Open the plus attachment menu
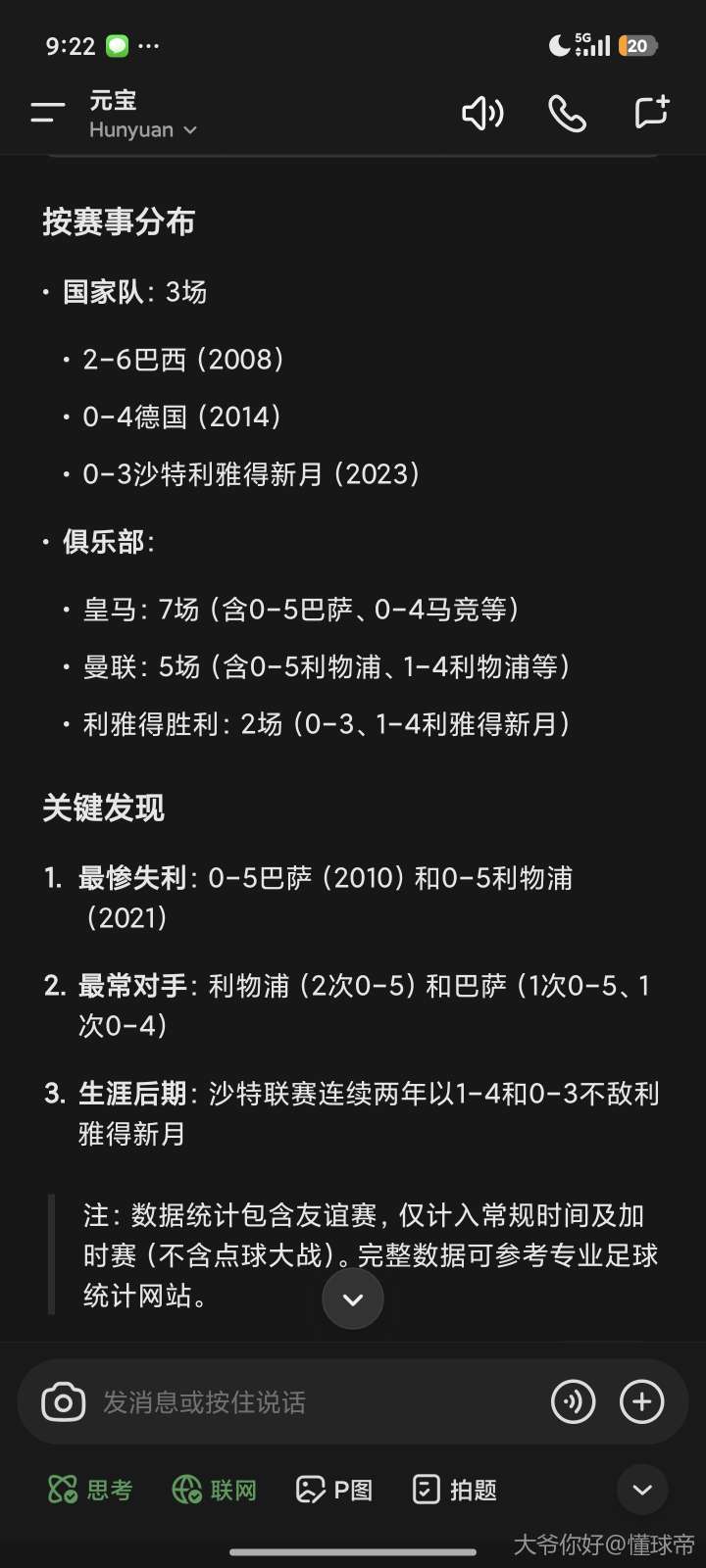 point(642,1402)
